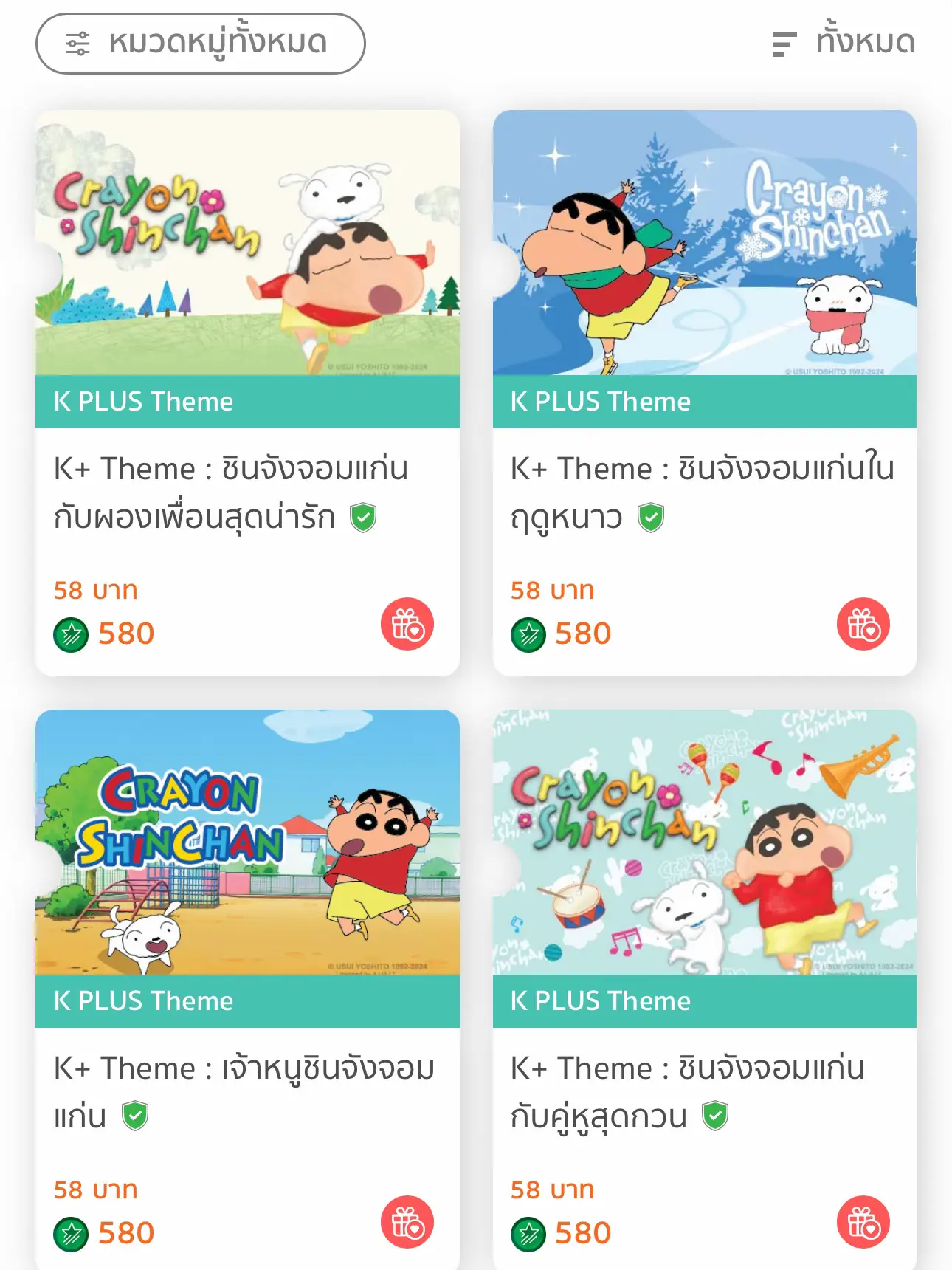Click the green shield badge on ชินจังจอมแก่นกับคู่หูสุดกวน

point(713,1116)
